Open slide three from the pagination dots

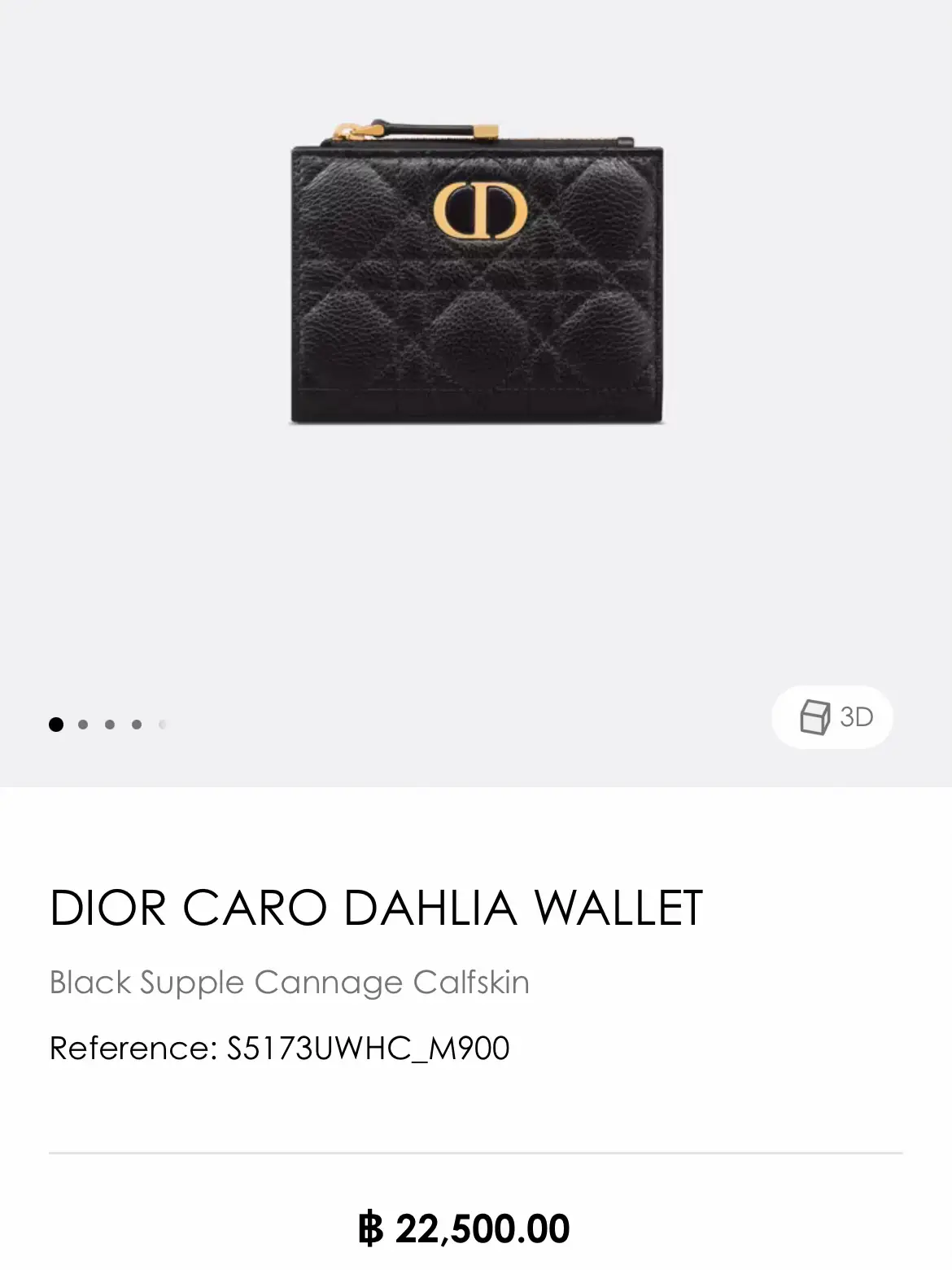[x=108, y=724]
